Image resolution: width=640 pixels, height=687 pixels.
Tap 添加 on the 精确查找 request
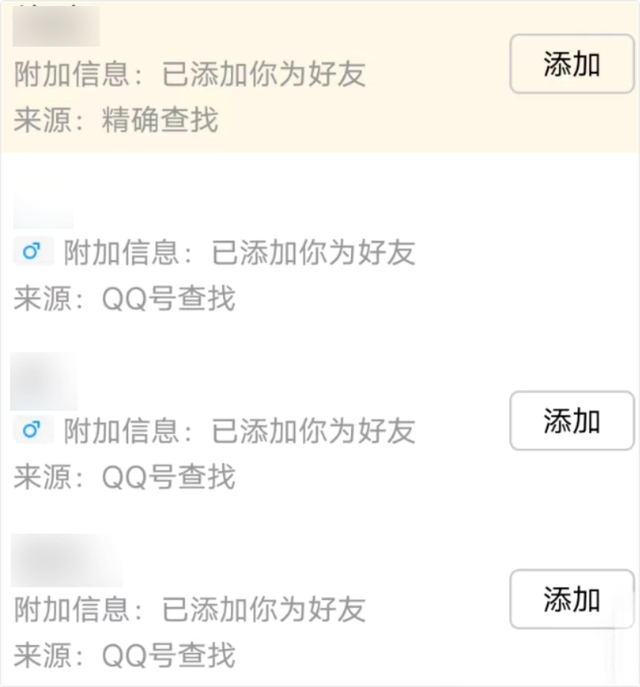click(x=571, y=65)
